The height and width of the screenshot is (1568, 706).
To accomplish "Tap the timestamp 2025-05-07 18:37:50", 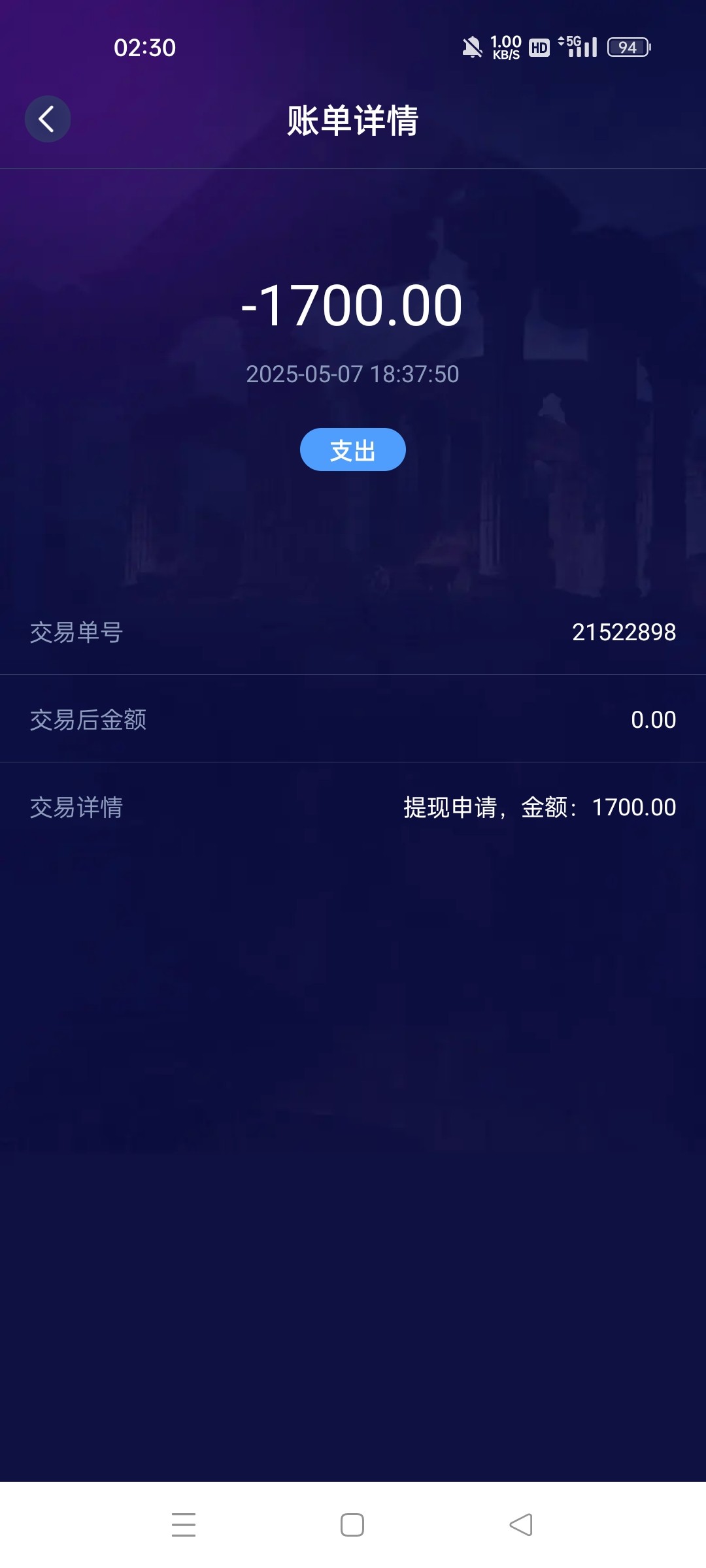I will 352,374.
